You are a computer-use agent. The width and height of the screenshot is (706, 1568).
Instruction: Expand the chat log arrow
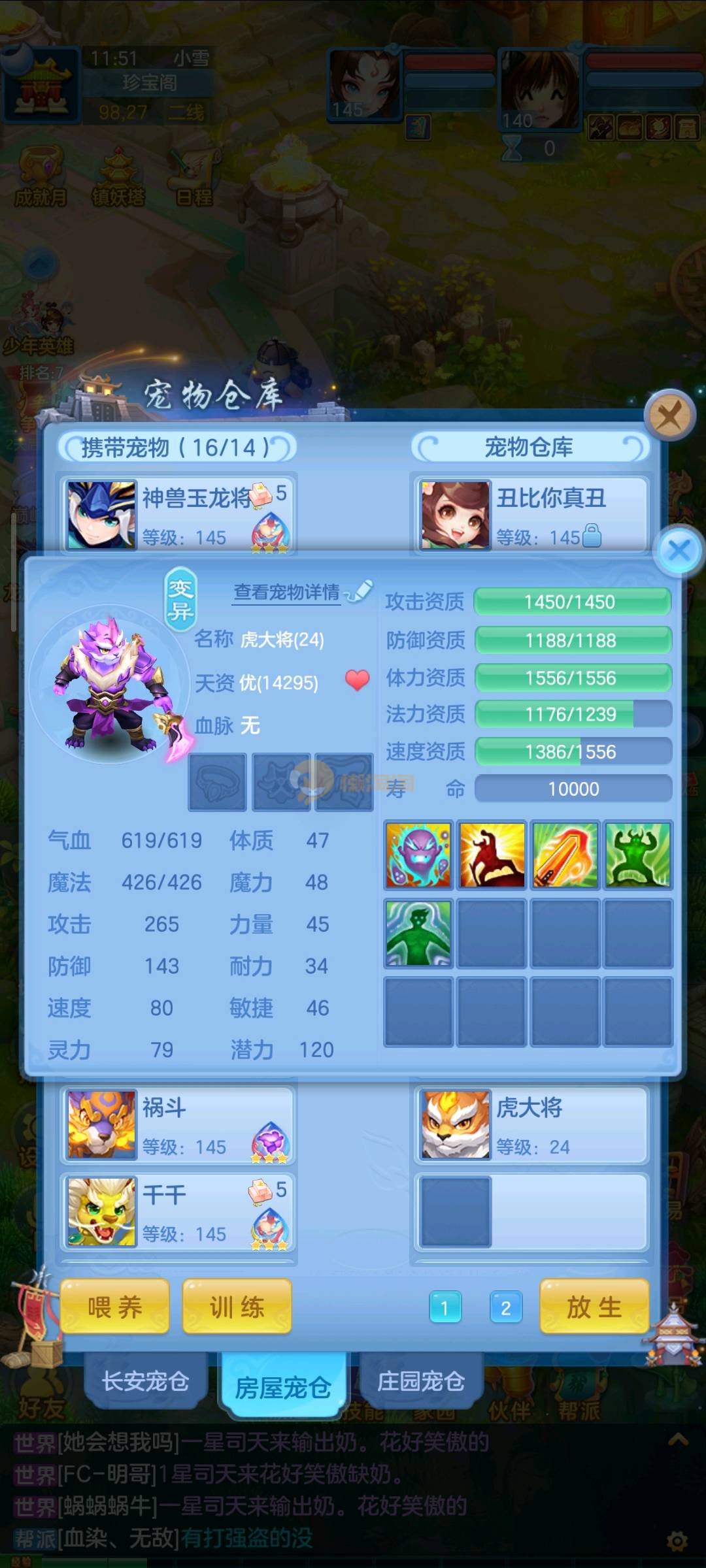678,1439
